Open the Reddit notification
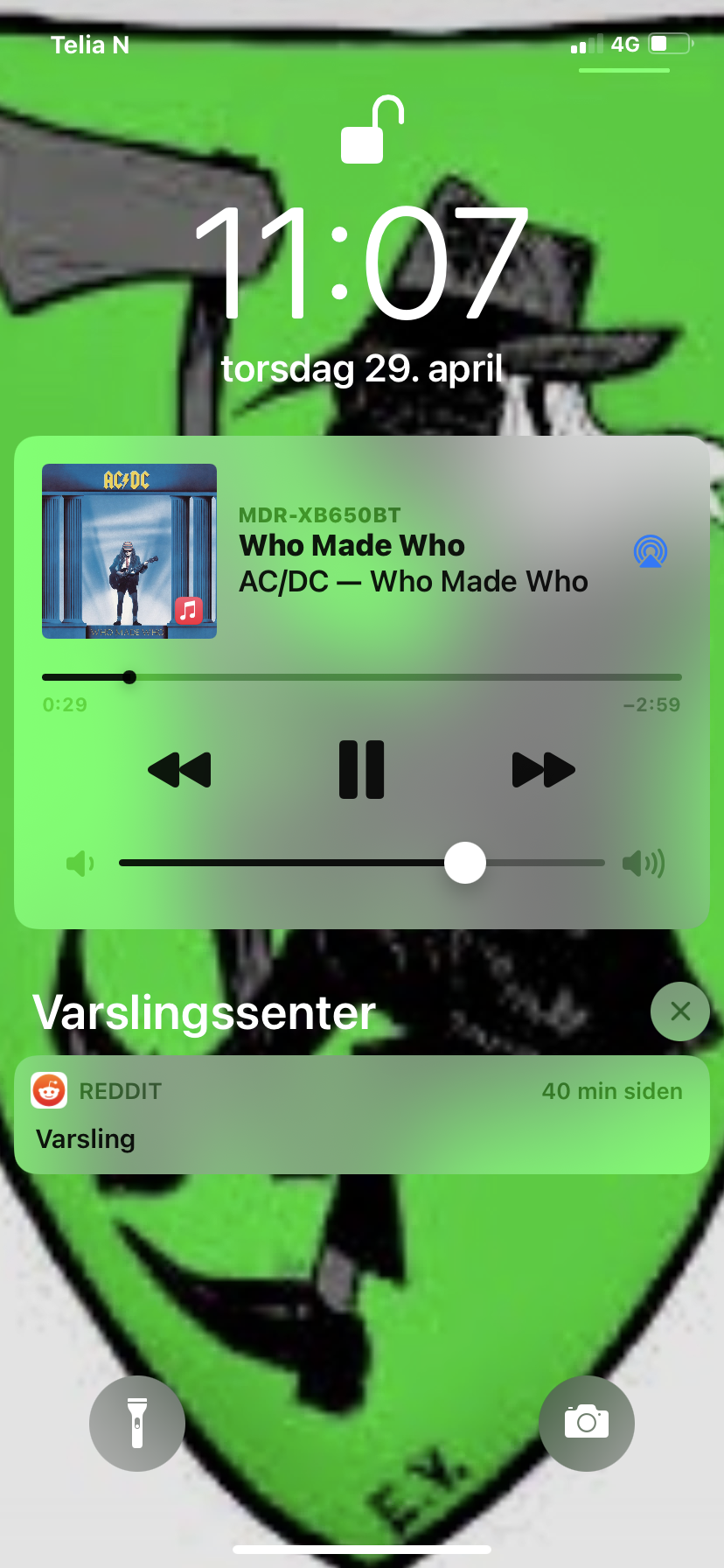Image resolution: width=724 pixels, height=1568 pixels. tap(362, 1115)
